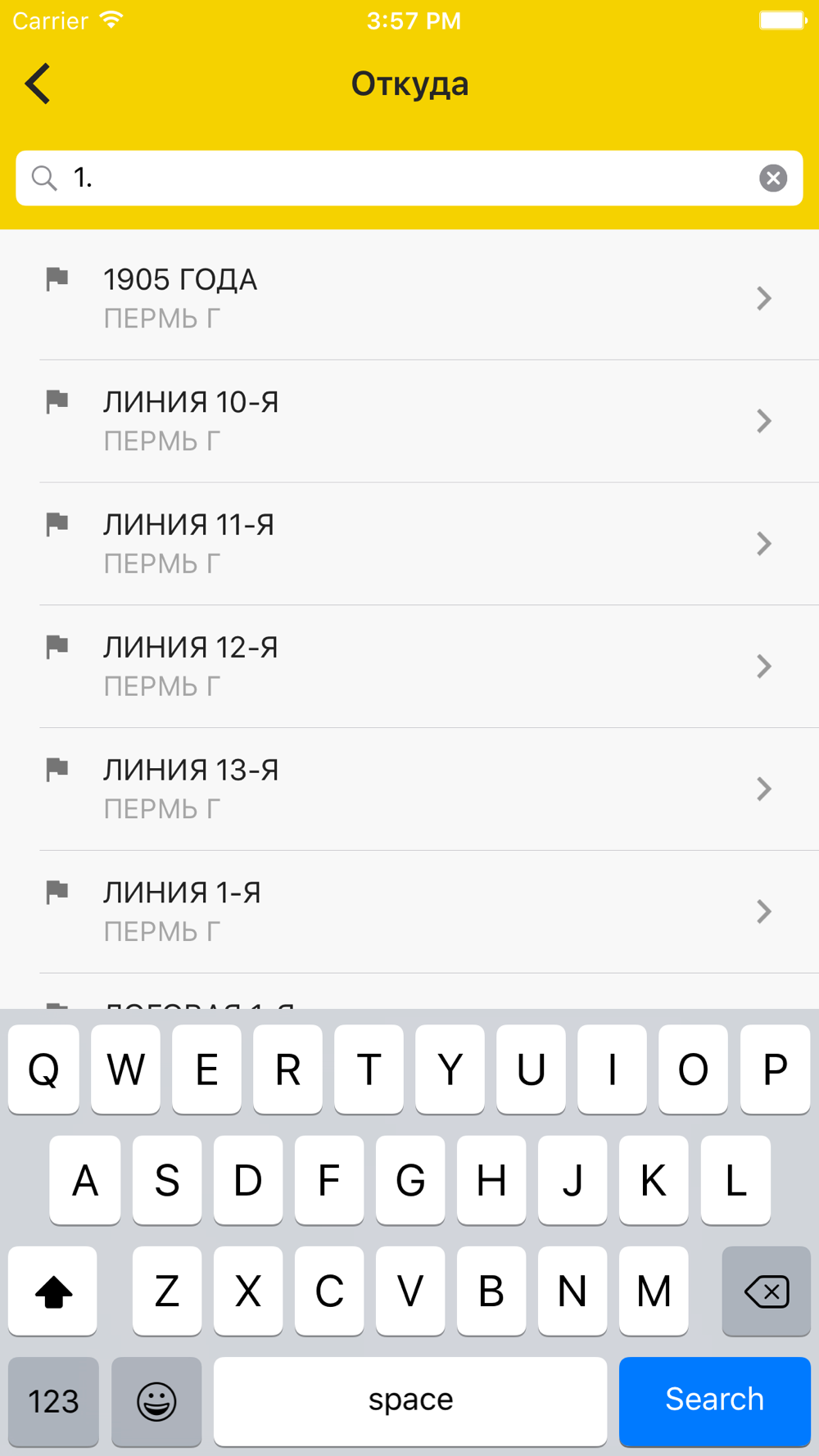Clear the search field text
819x1456 pixels.
pos(772,178)
